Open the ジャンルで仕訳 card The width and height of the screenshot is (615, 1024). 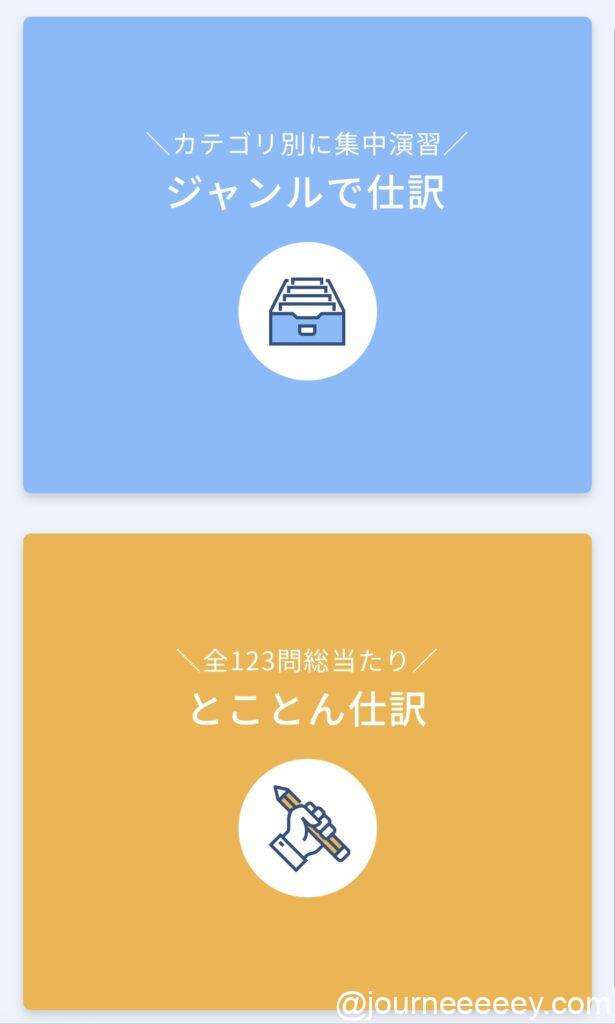click(307, 255)
